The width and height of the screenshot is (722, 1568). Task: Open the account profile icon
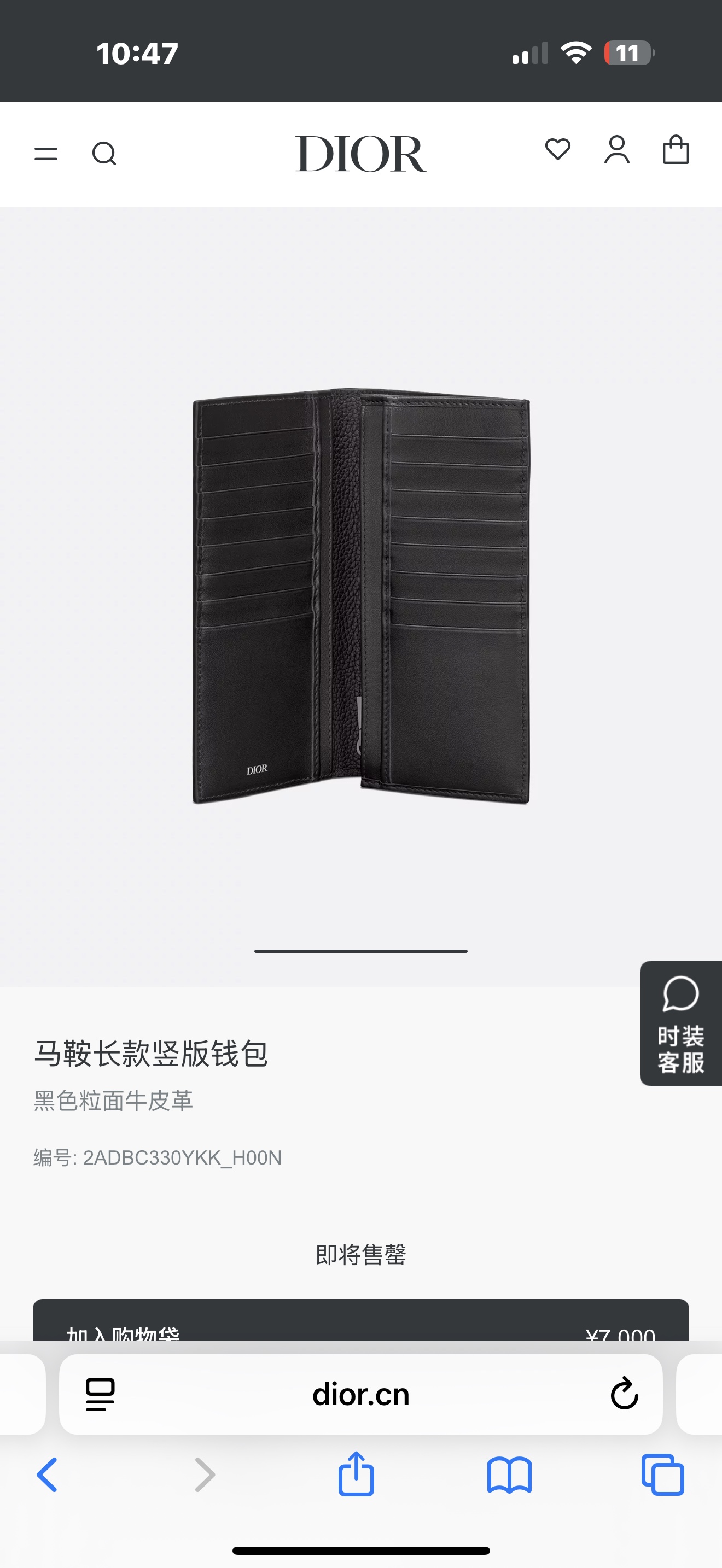click(x=616, y=150)
